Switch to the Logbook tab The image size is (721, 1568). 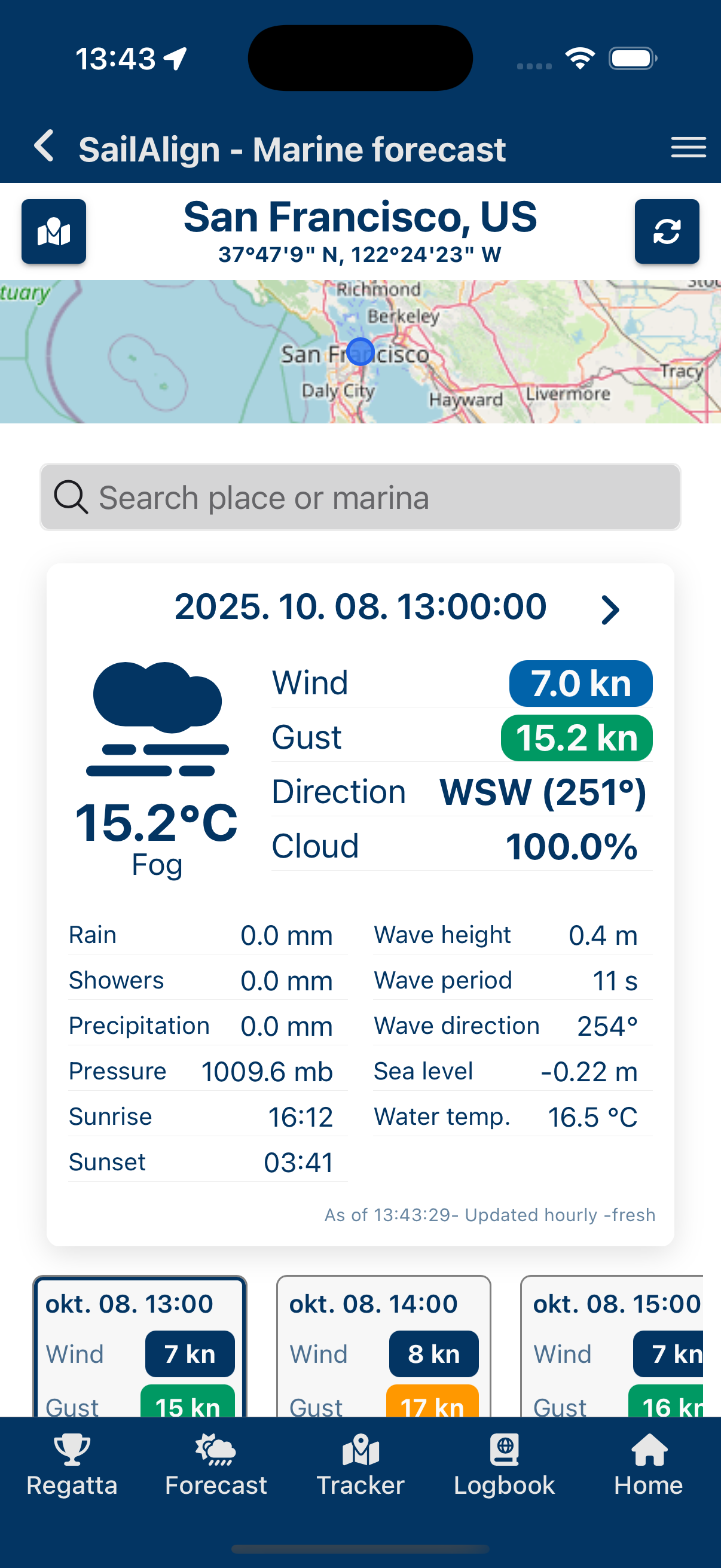pyautogui.click(x=504, y=1473)
